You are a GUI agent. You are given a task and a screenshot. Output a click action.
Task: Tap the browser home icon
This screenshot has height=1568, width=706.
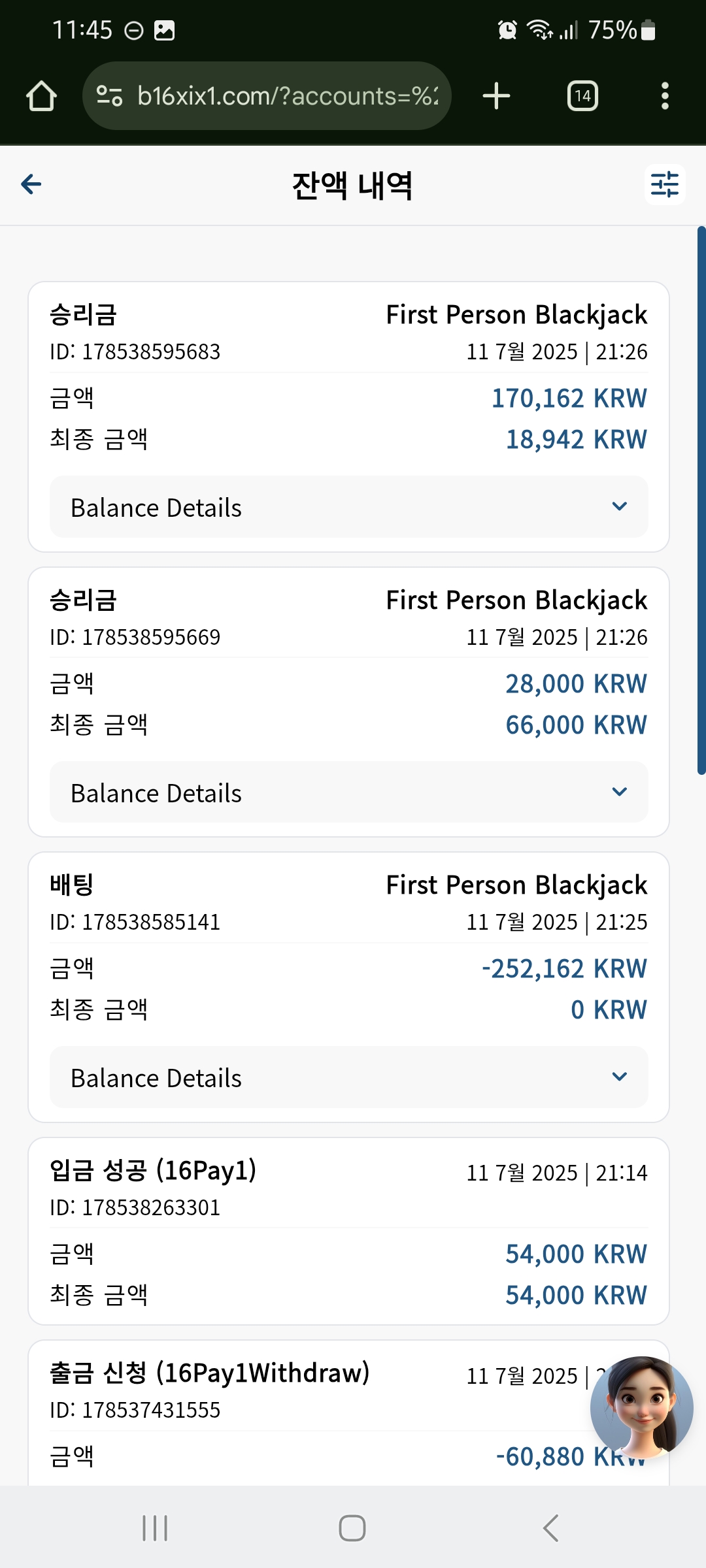[x=42, y=96]
